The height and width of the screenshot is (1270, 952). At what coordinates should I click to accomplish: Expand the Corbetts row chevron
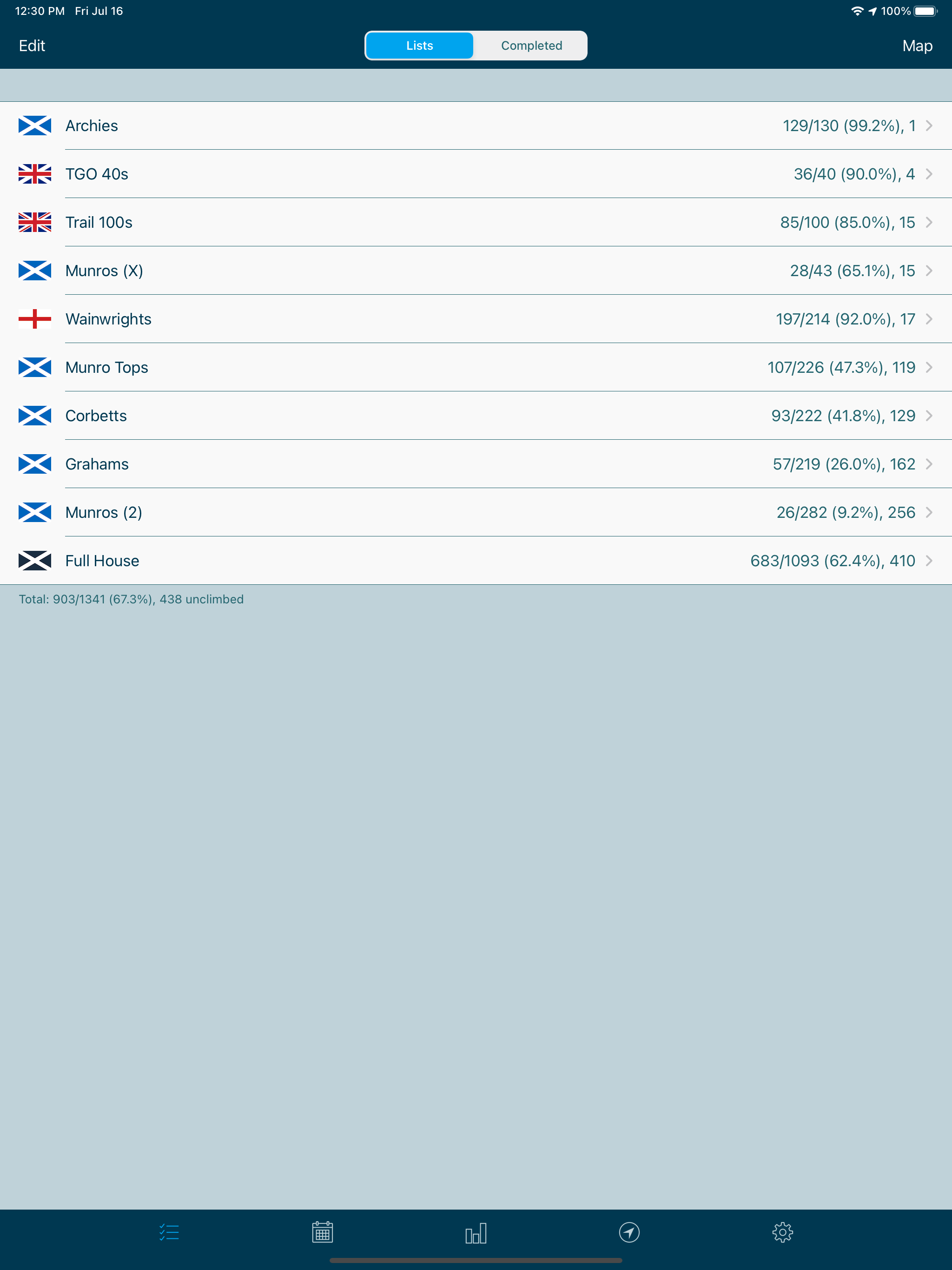pos(929,416)
